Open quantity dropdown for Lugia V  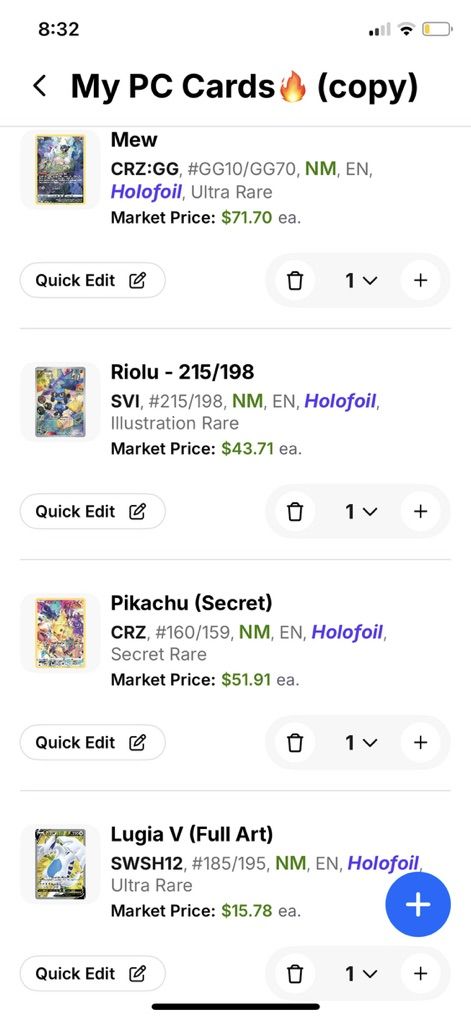pos(361,973)
